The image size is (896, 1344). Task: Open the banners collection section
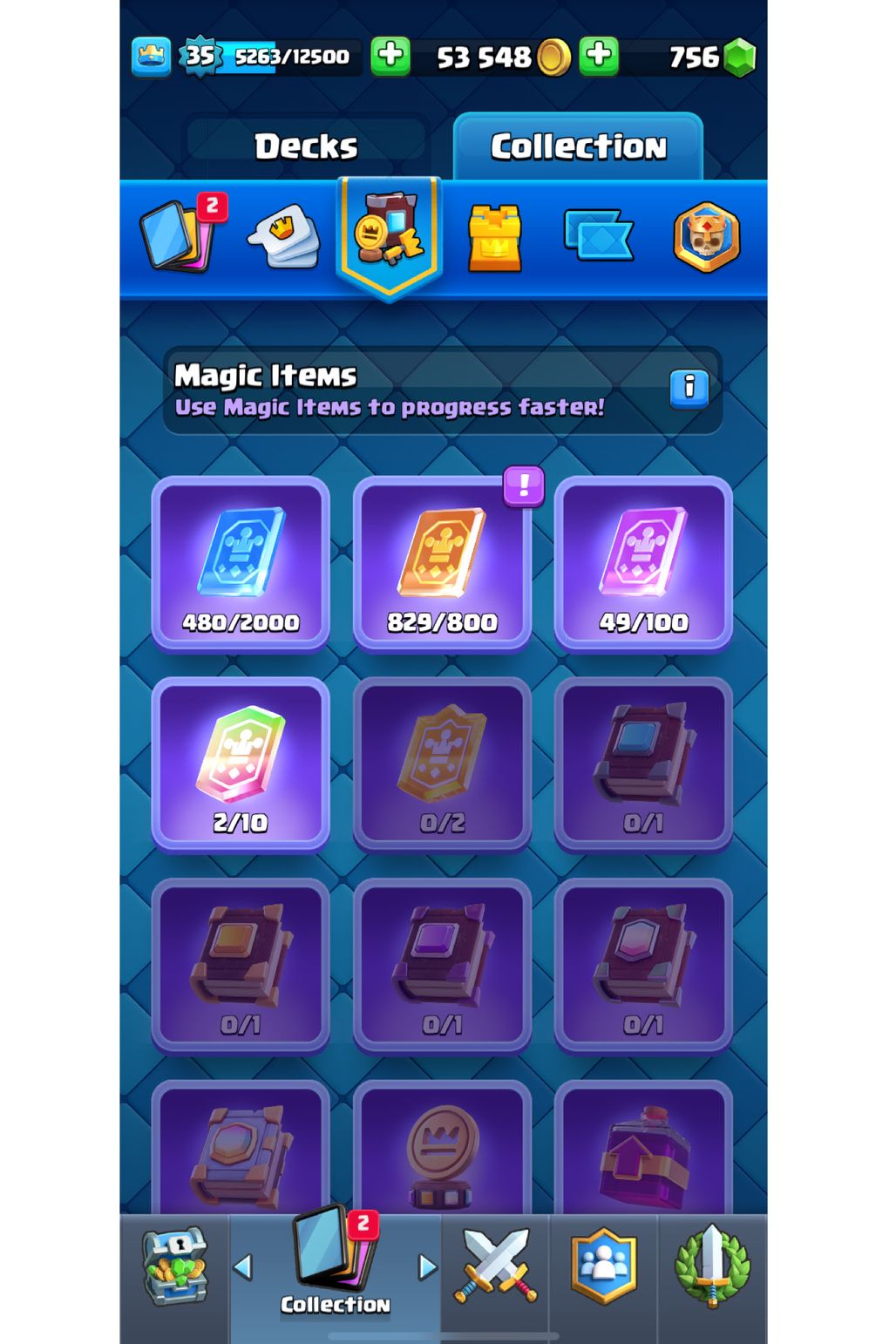pos(599,235)
